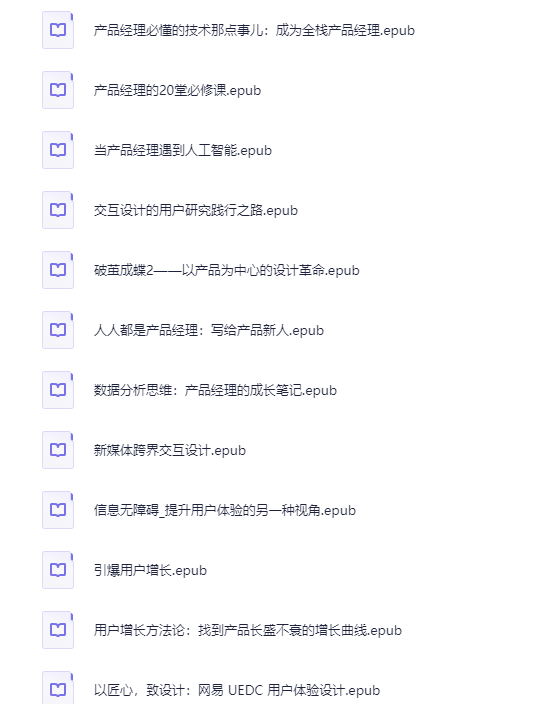The height and width of the screenshot is (706, 559).
Task: Open 产品经理的20堂必修课.epub
Action: pos(177,90)
